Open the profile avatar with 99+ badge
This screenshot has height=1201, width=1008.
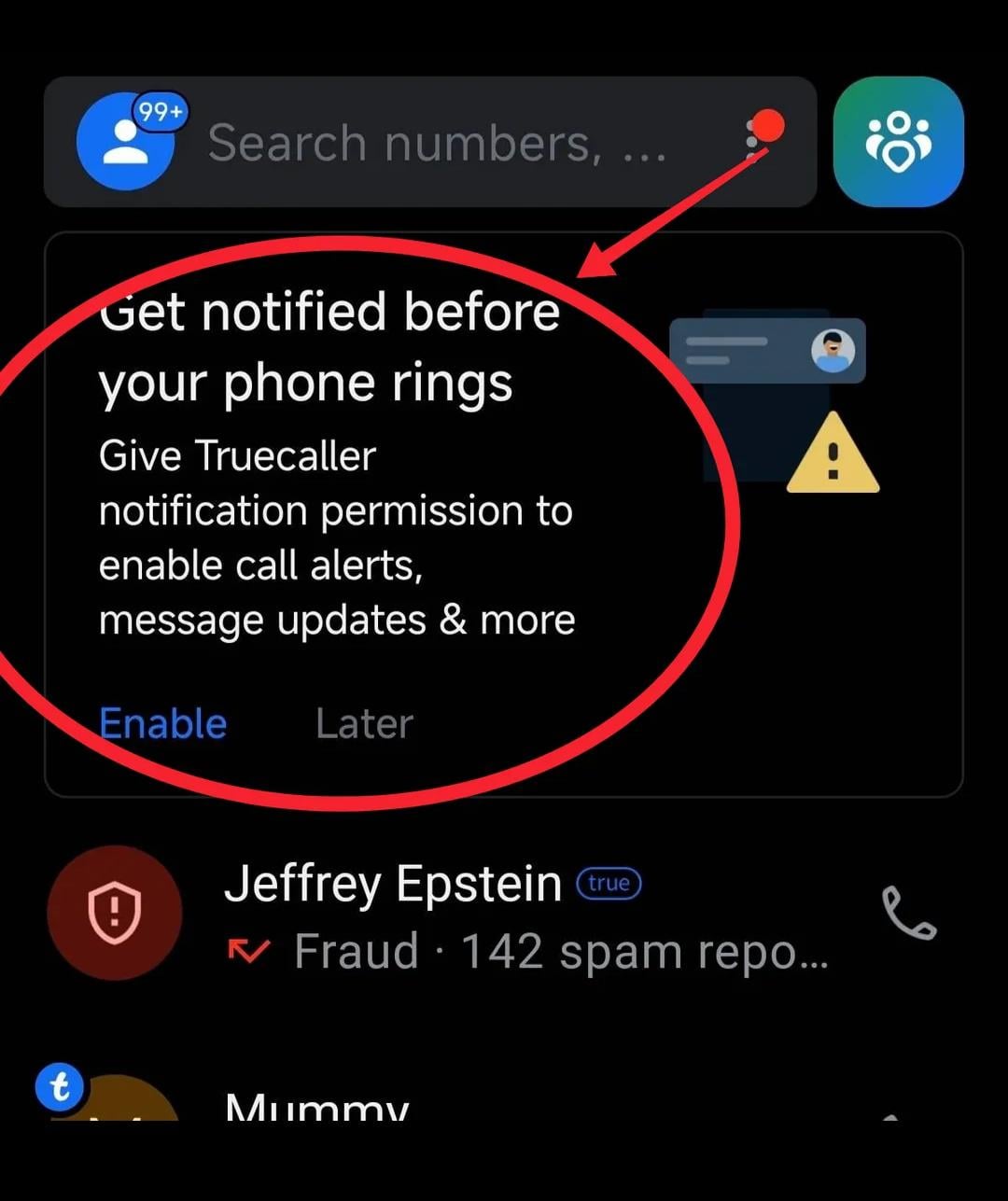click(x=125, y=142)
